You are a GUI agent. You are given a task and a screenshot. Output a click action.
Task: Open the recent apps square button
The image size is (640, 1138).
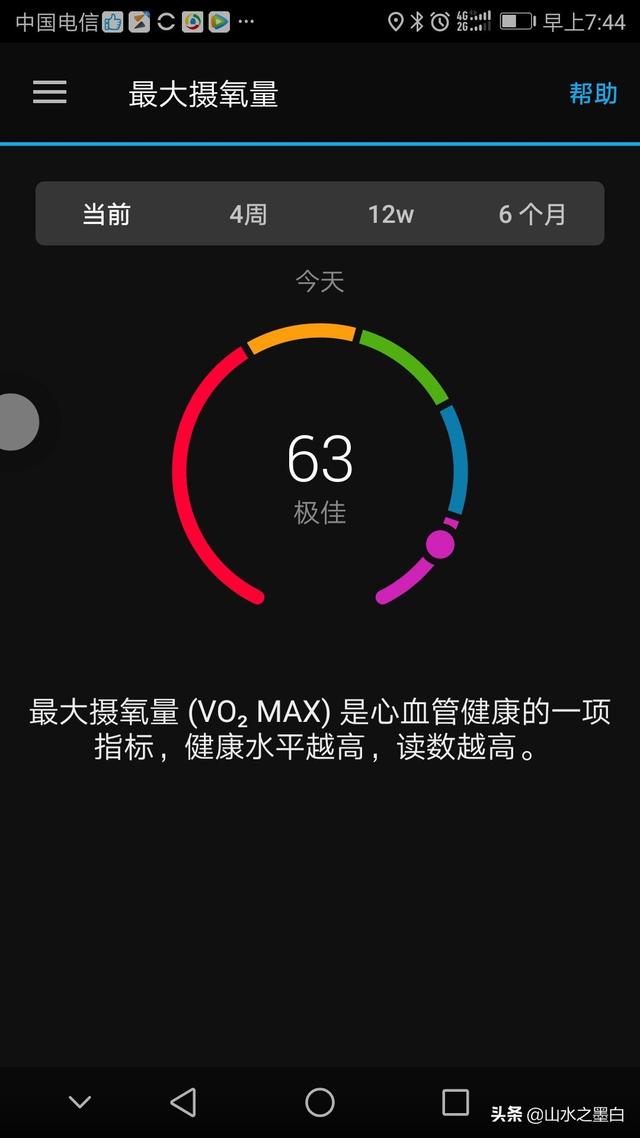[455, 1102]
